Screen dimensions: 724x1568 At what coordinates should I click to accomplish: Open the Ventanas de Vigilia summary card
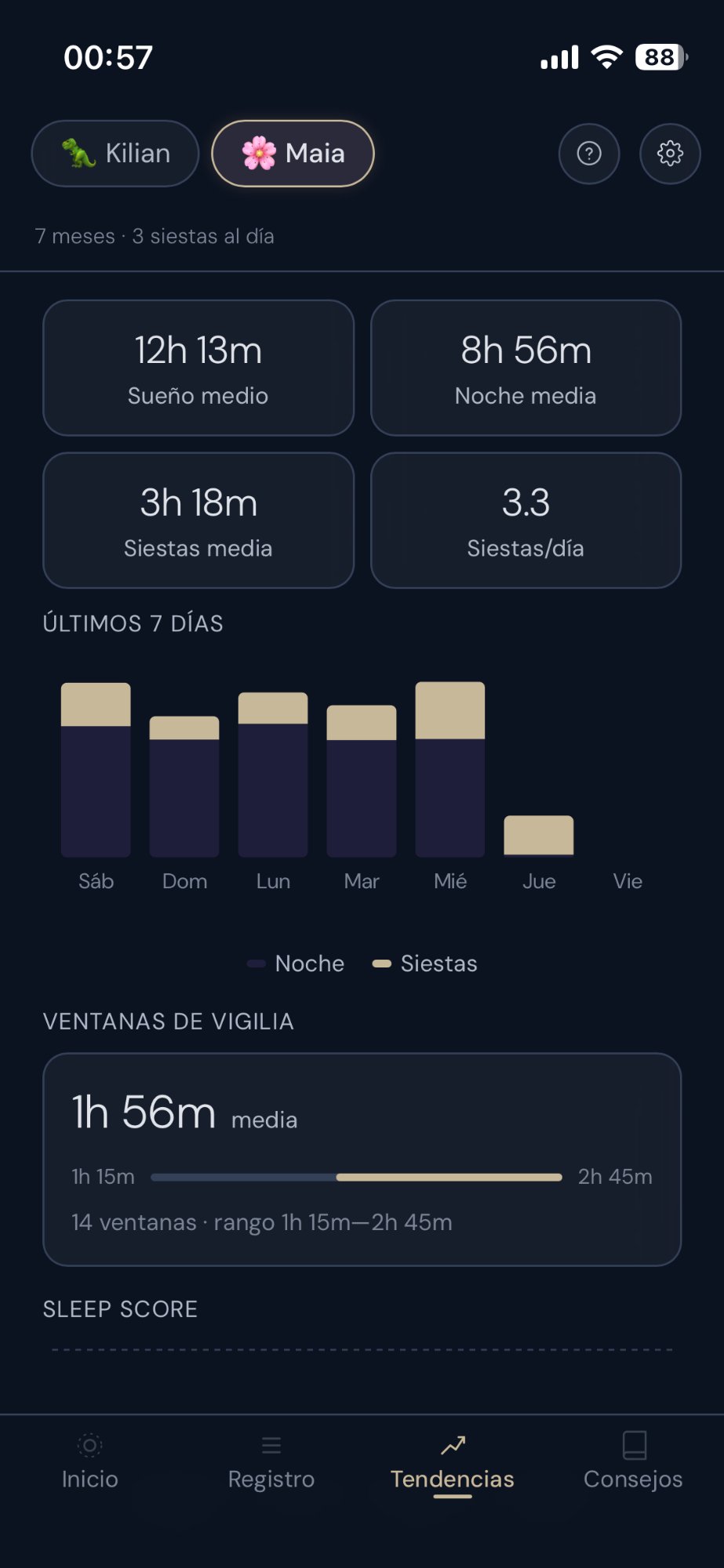(362, 1159)
